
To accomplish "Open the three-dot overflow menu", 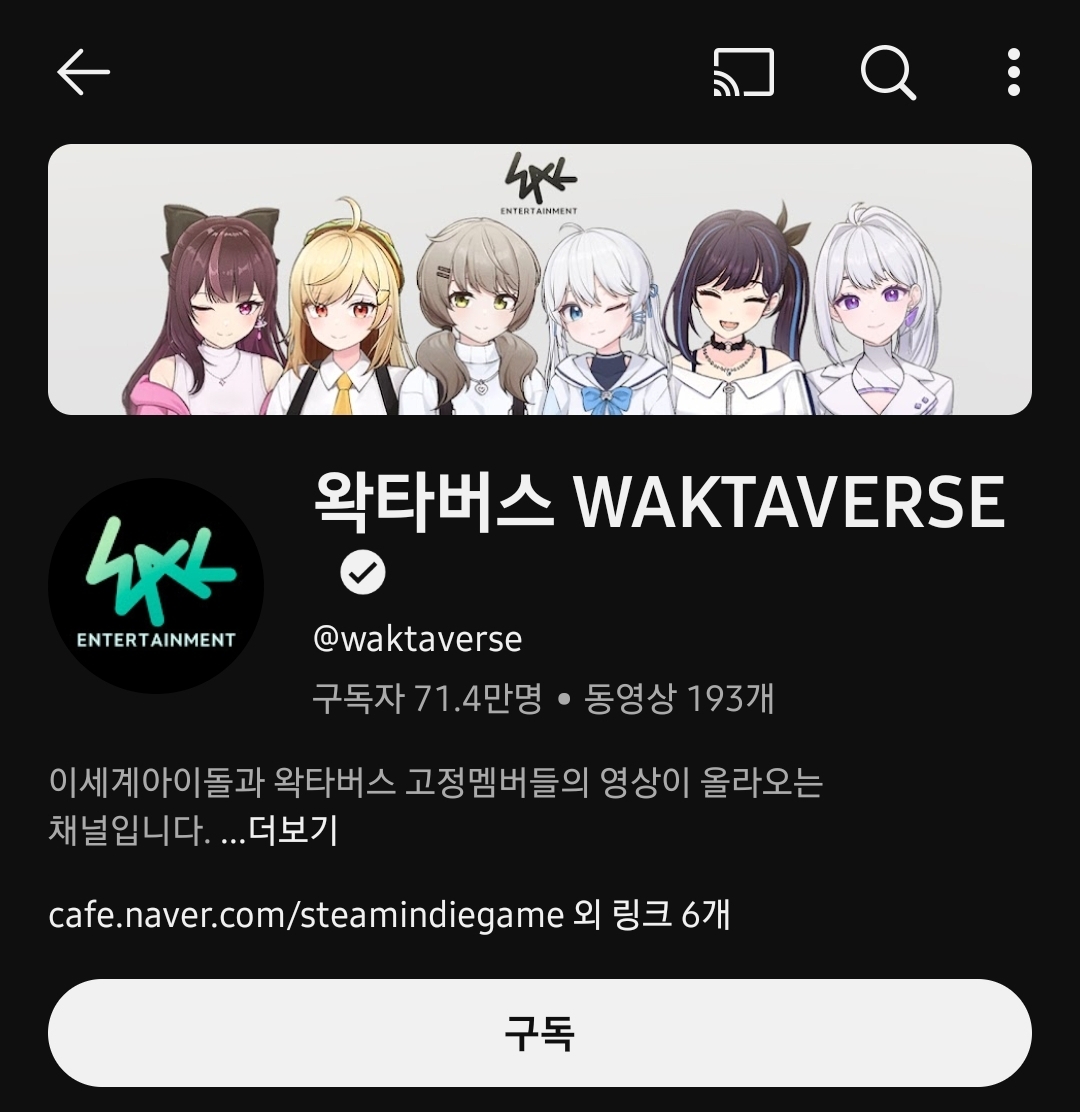I will coord(1013,73).
